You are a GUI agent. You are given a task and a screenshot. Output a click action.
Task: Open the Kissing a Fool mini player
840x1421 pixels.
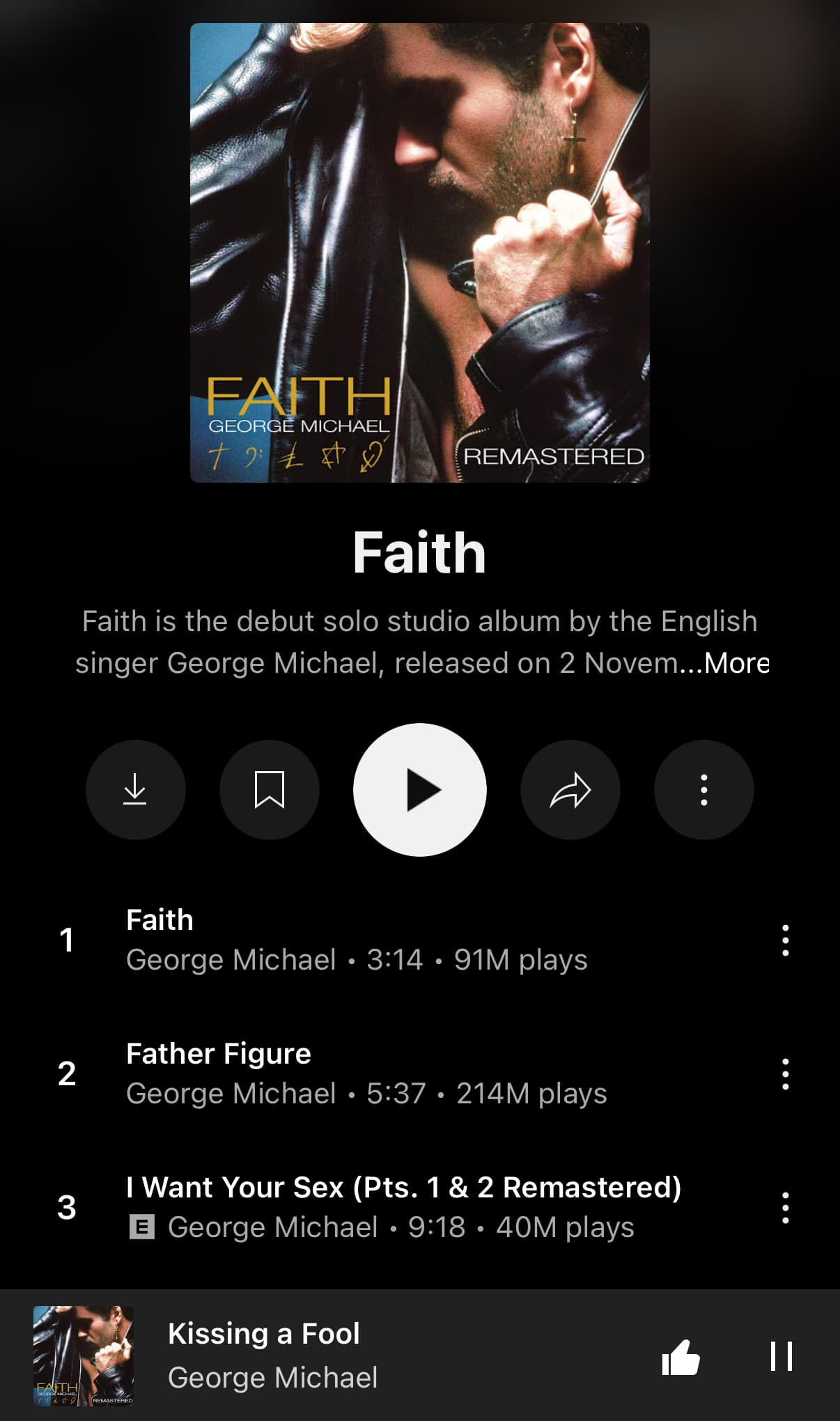[348, 1356]
